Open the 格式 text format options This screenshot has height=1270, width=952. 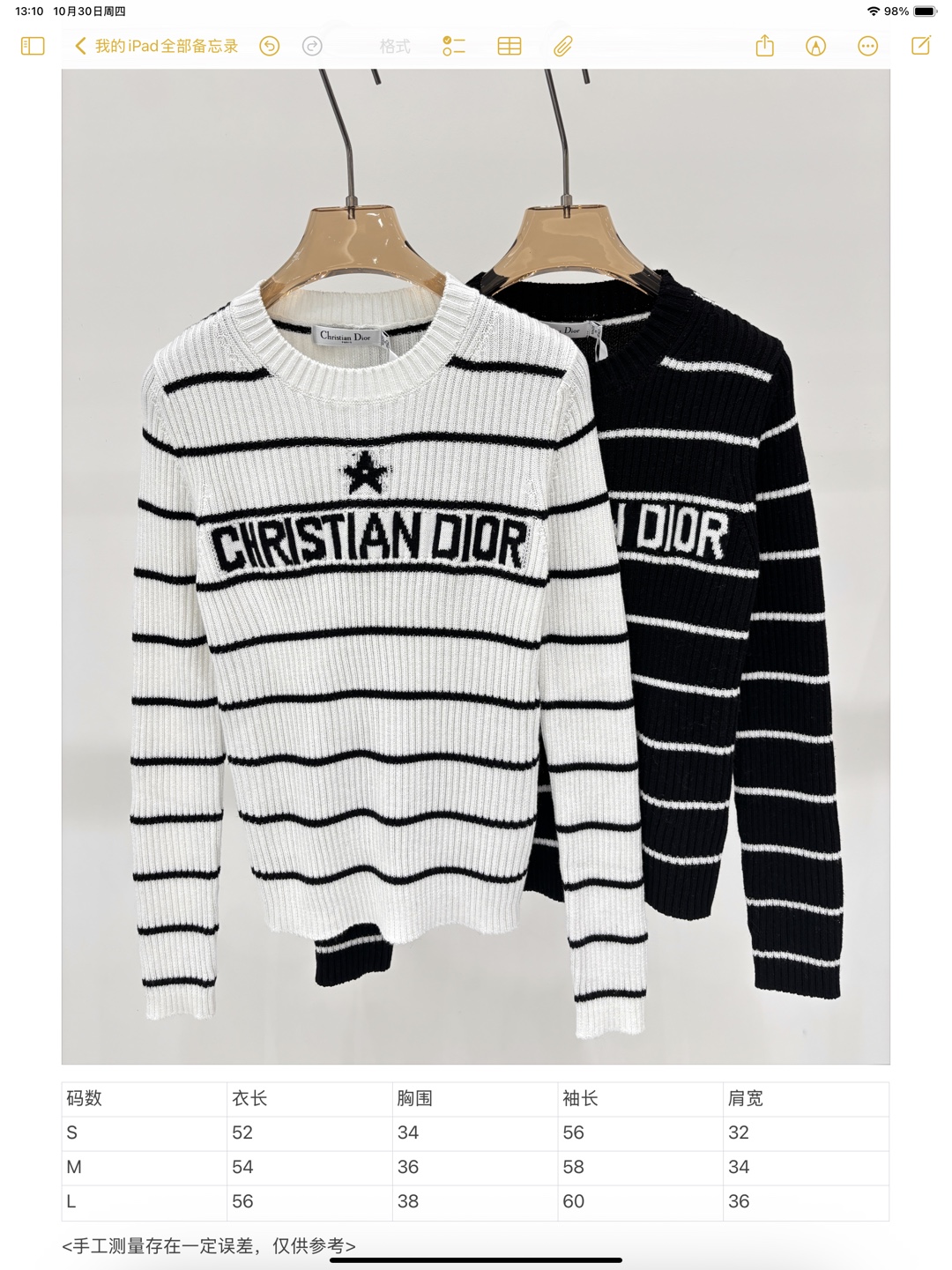394,46
